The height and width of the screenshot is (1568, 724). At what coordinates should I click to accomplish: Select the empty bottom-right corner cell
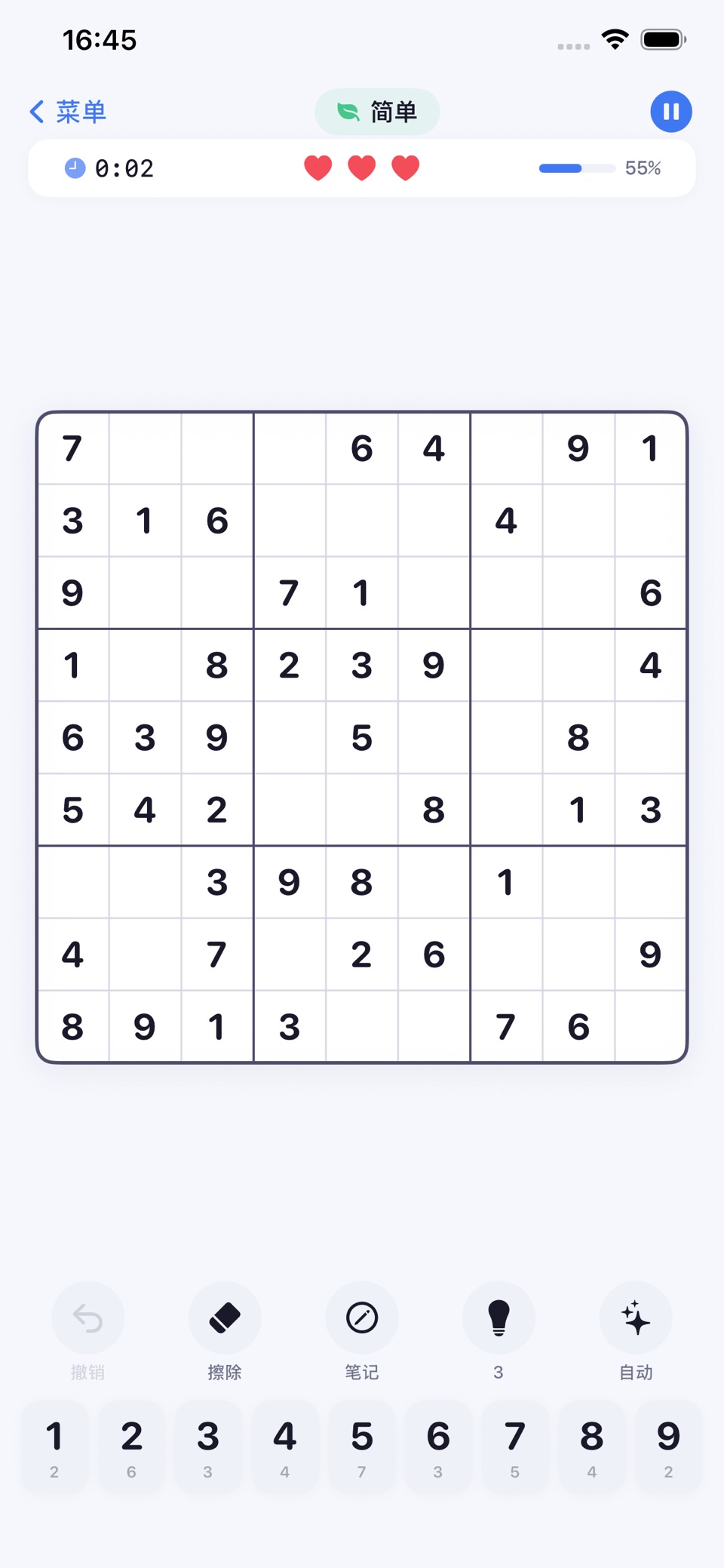650,1026
